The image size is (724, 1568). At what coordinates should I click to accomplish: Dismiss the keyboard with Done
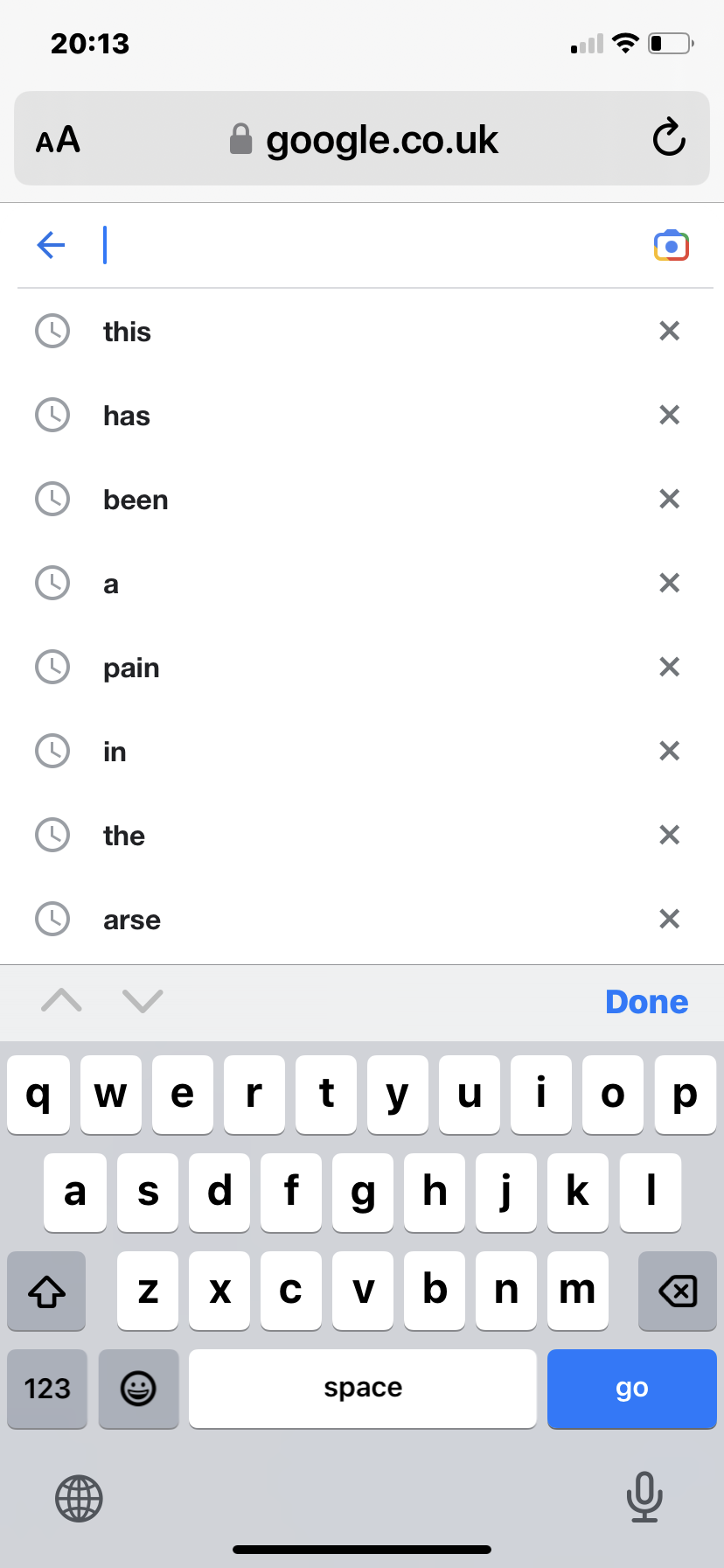click(x=646, y=1002)
